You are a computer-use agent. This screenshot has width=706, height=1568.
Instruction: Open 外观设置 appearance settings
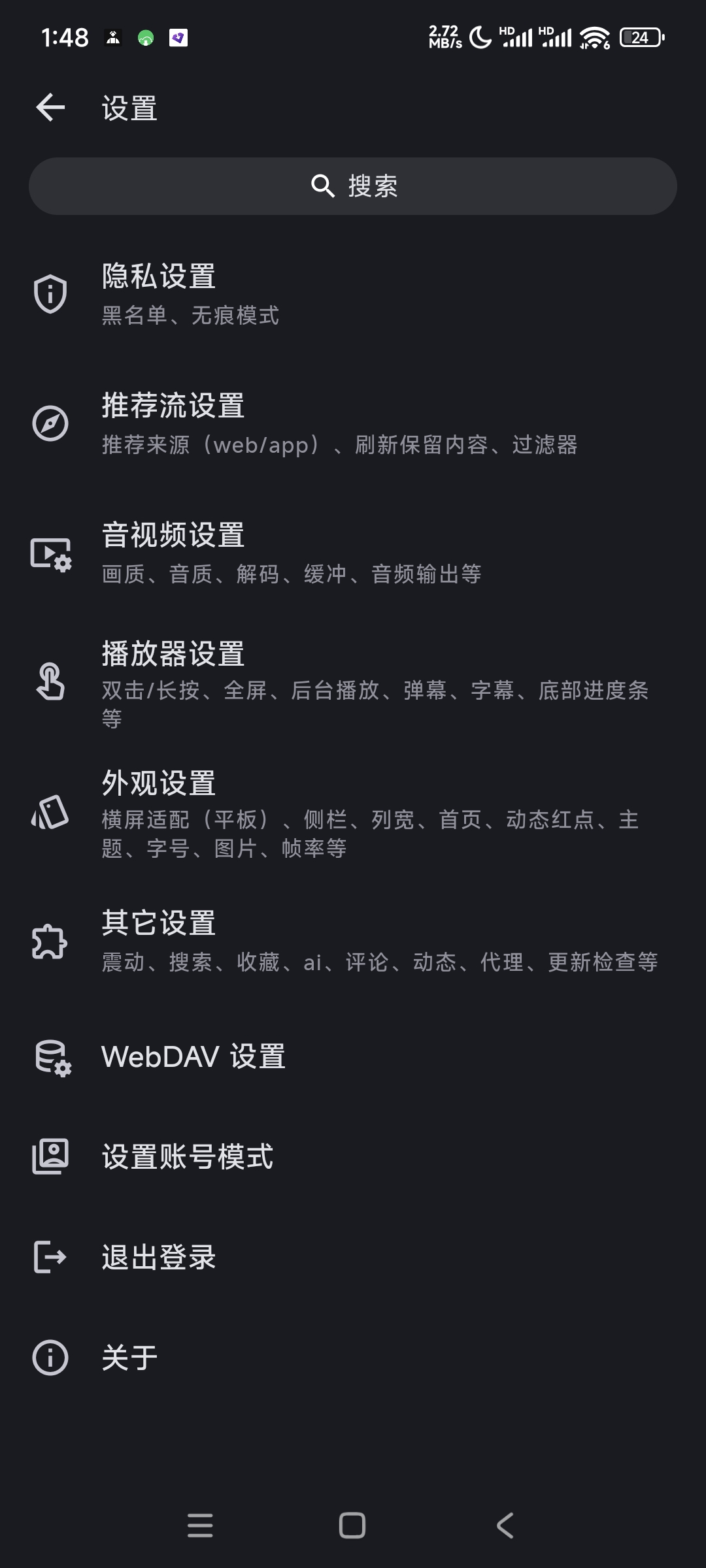pyautogui.click(x=353, y=813)
